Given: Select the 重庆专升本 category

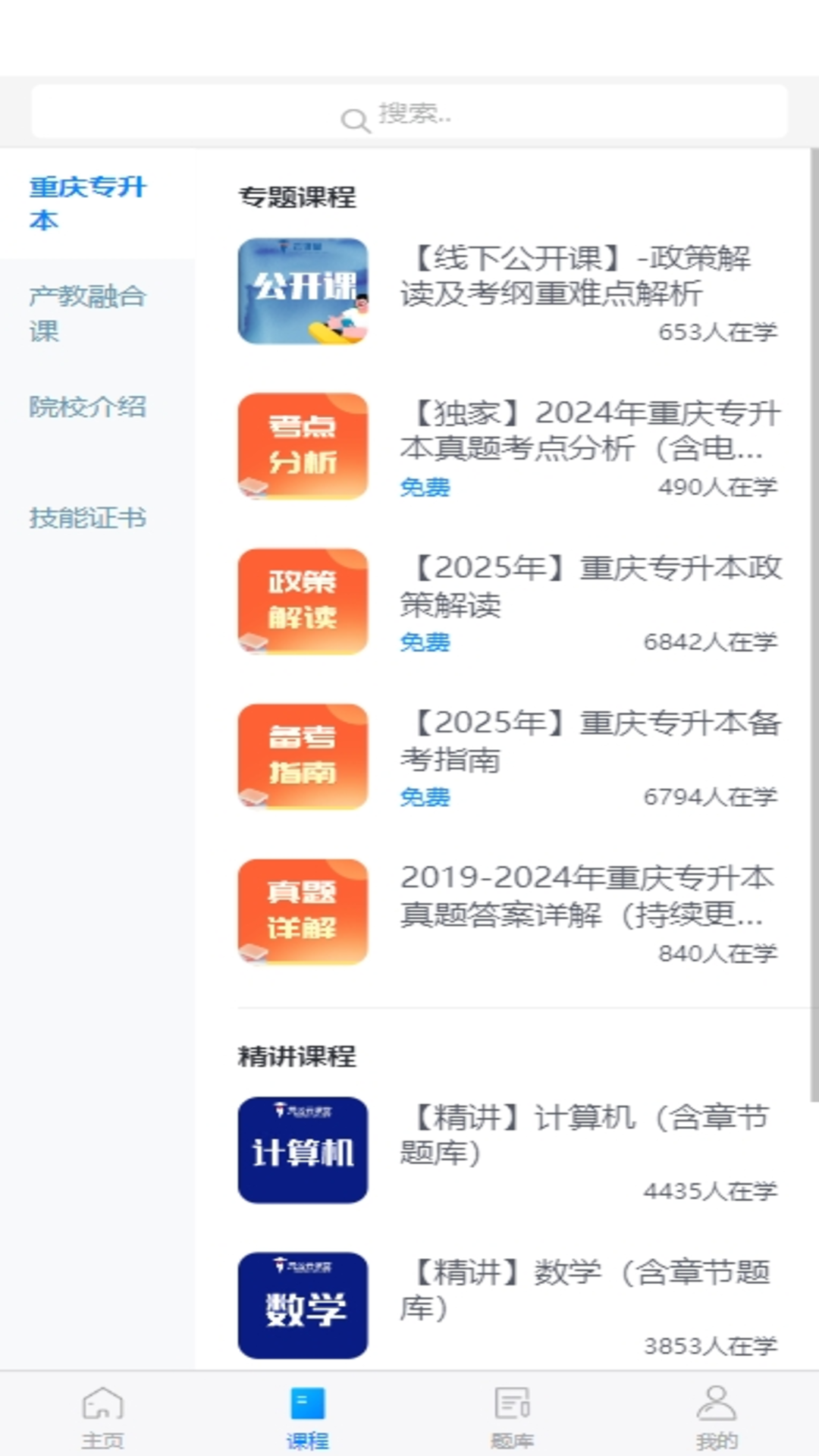Looking at the screenshot, I should [88, 203].
